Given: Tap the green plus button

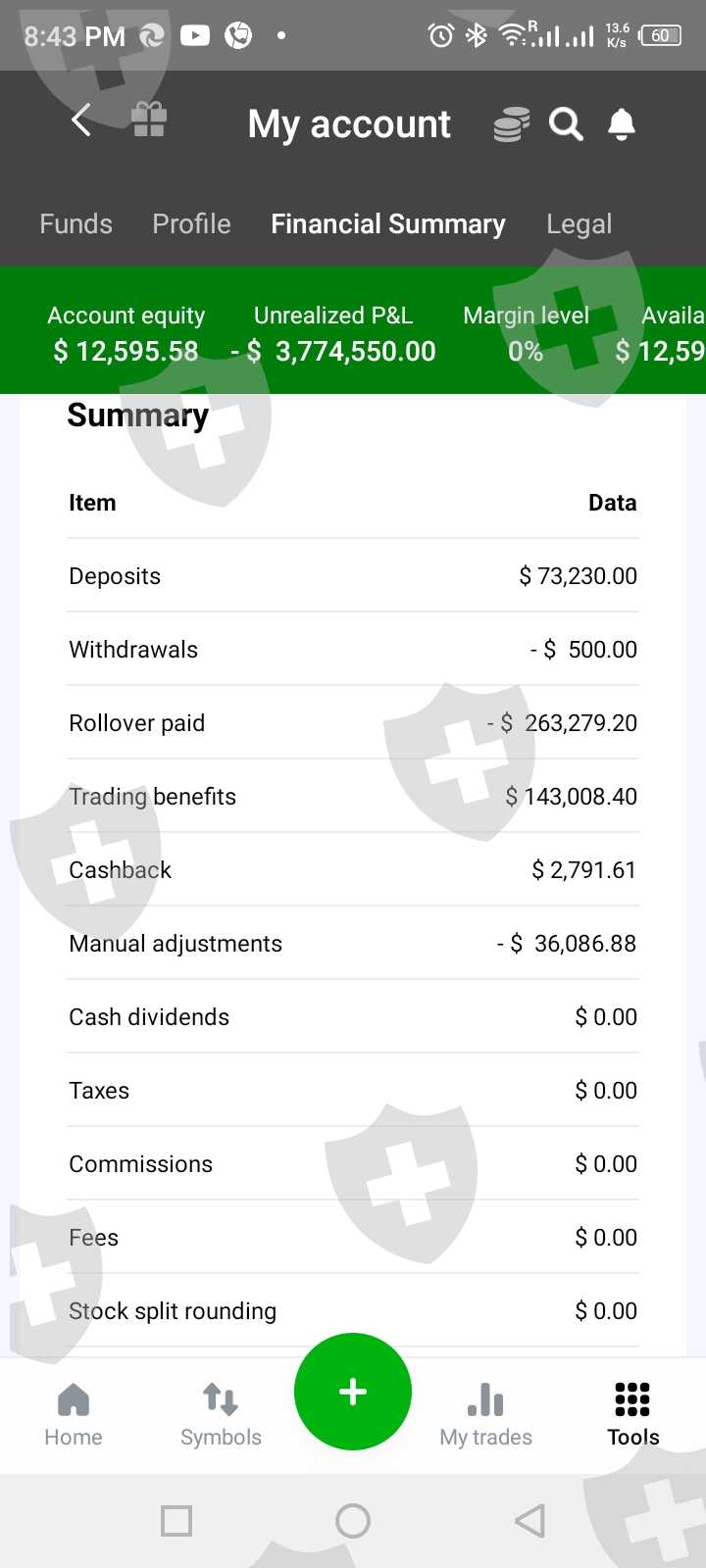Looking at the screenshot, I should pos(353,1392).
